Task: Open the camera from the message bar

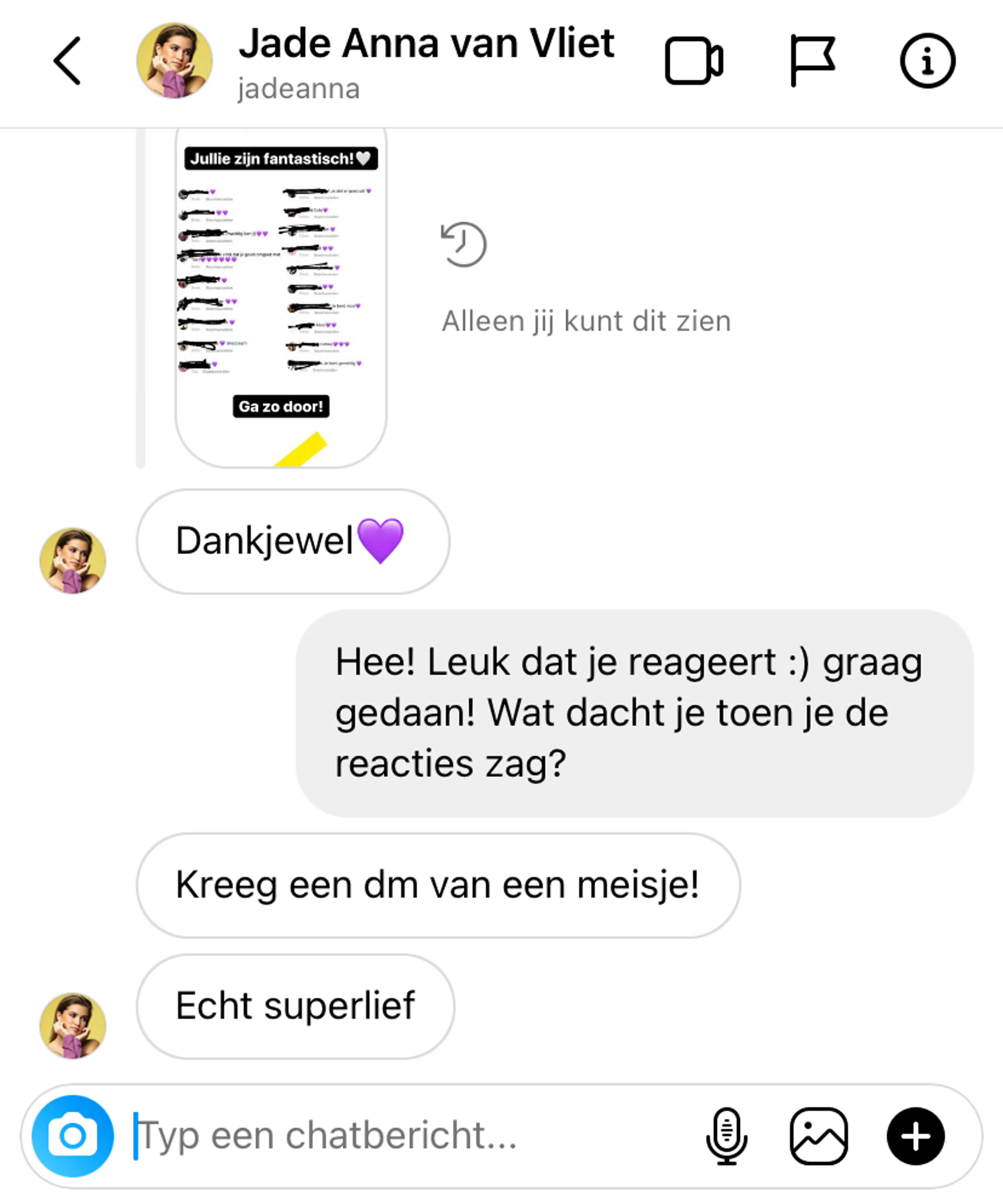Action: (x=73, y=1136)
